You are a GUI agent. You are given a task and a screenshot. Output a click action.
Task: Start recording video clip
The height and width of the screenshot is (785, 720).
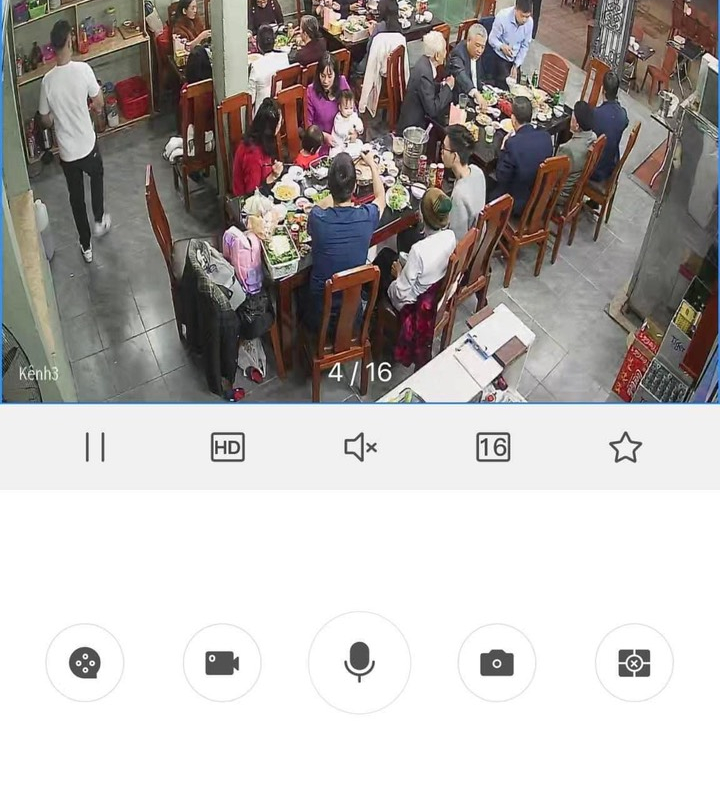(x=222, y=662)
